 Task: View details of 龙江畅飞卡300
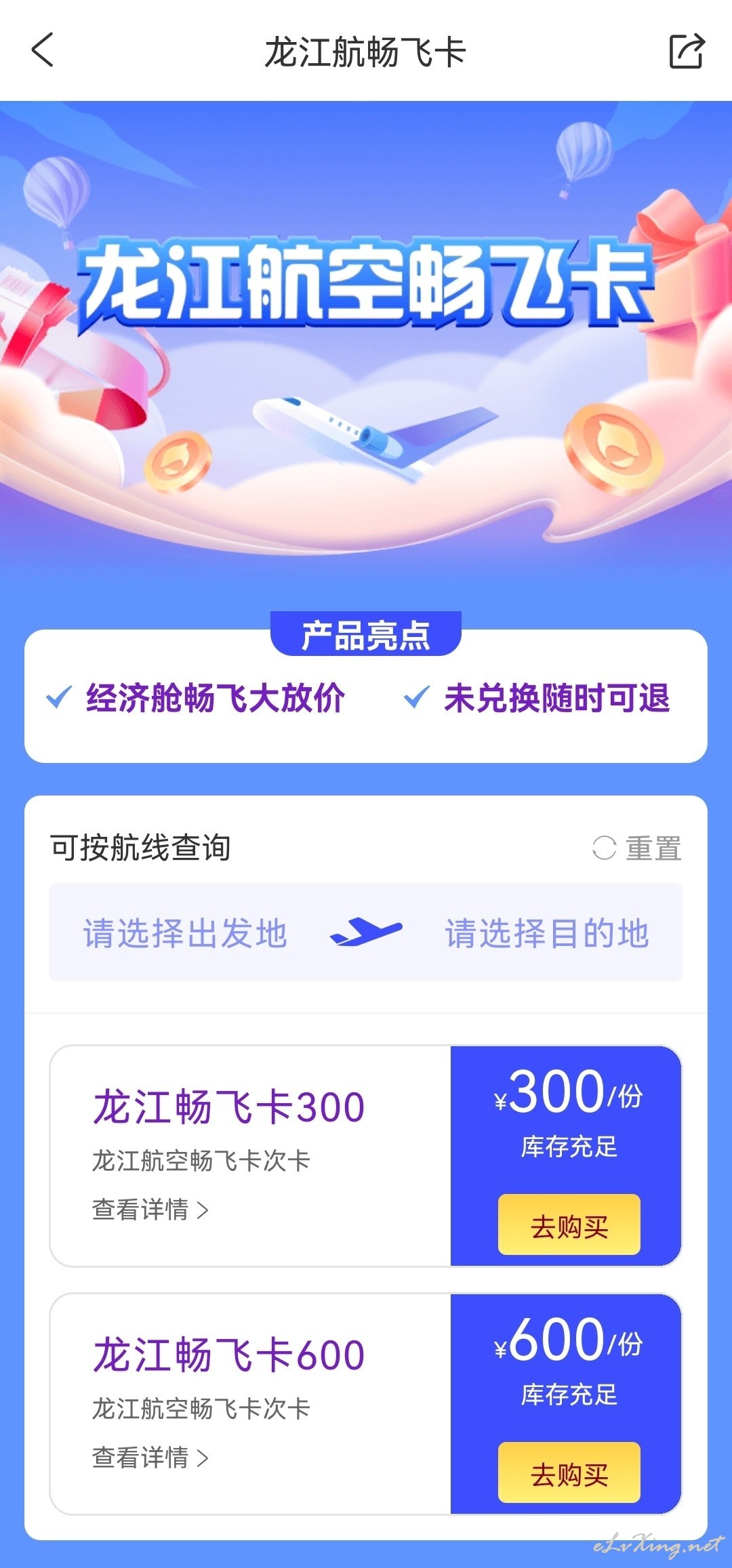tap(150, 1210)
